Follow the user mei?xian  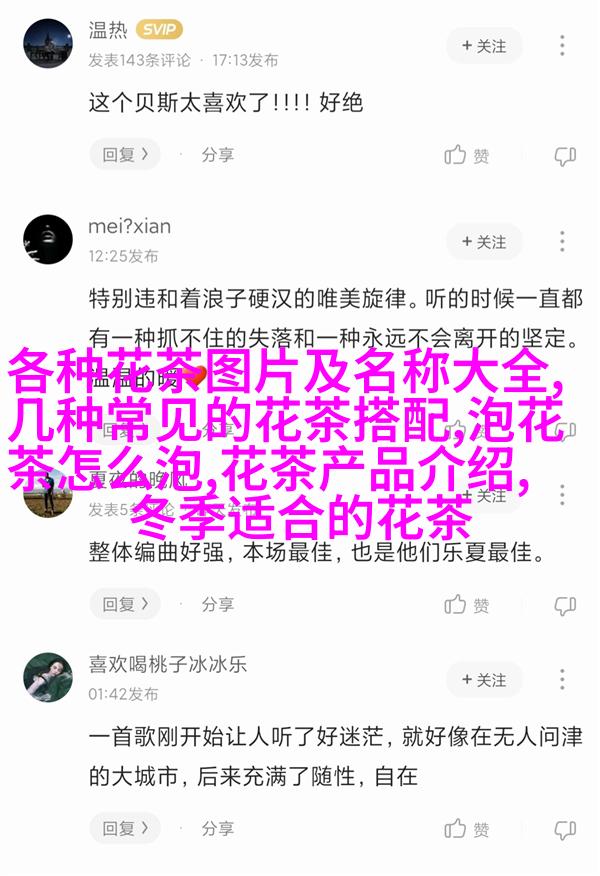(x=484, y=242)
